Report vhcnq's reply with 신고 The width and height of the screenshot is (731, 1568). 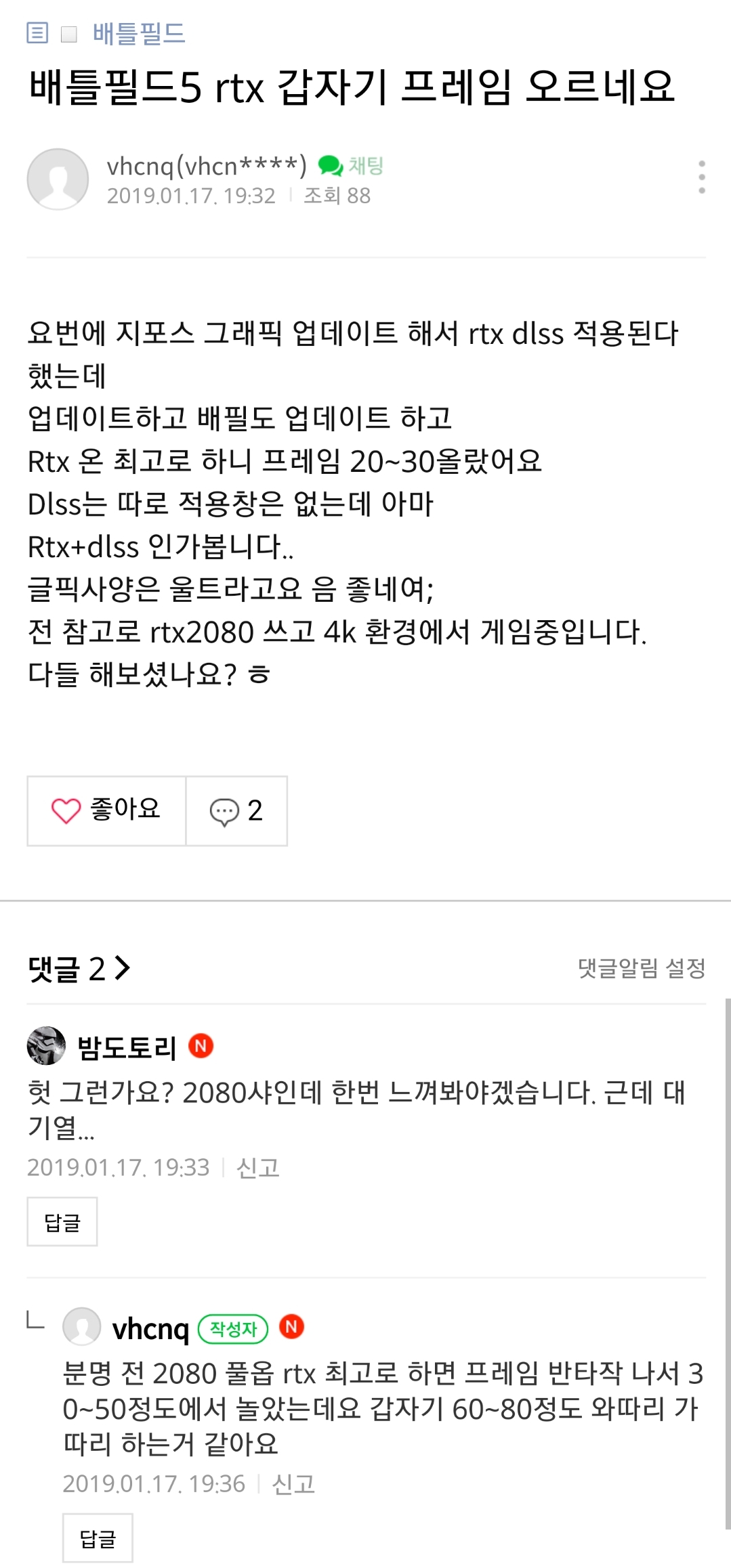293,1483
